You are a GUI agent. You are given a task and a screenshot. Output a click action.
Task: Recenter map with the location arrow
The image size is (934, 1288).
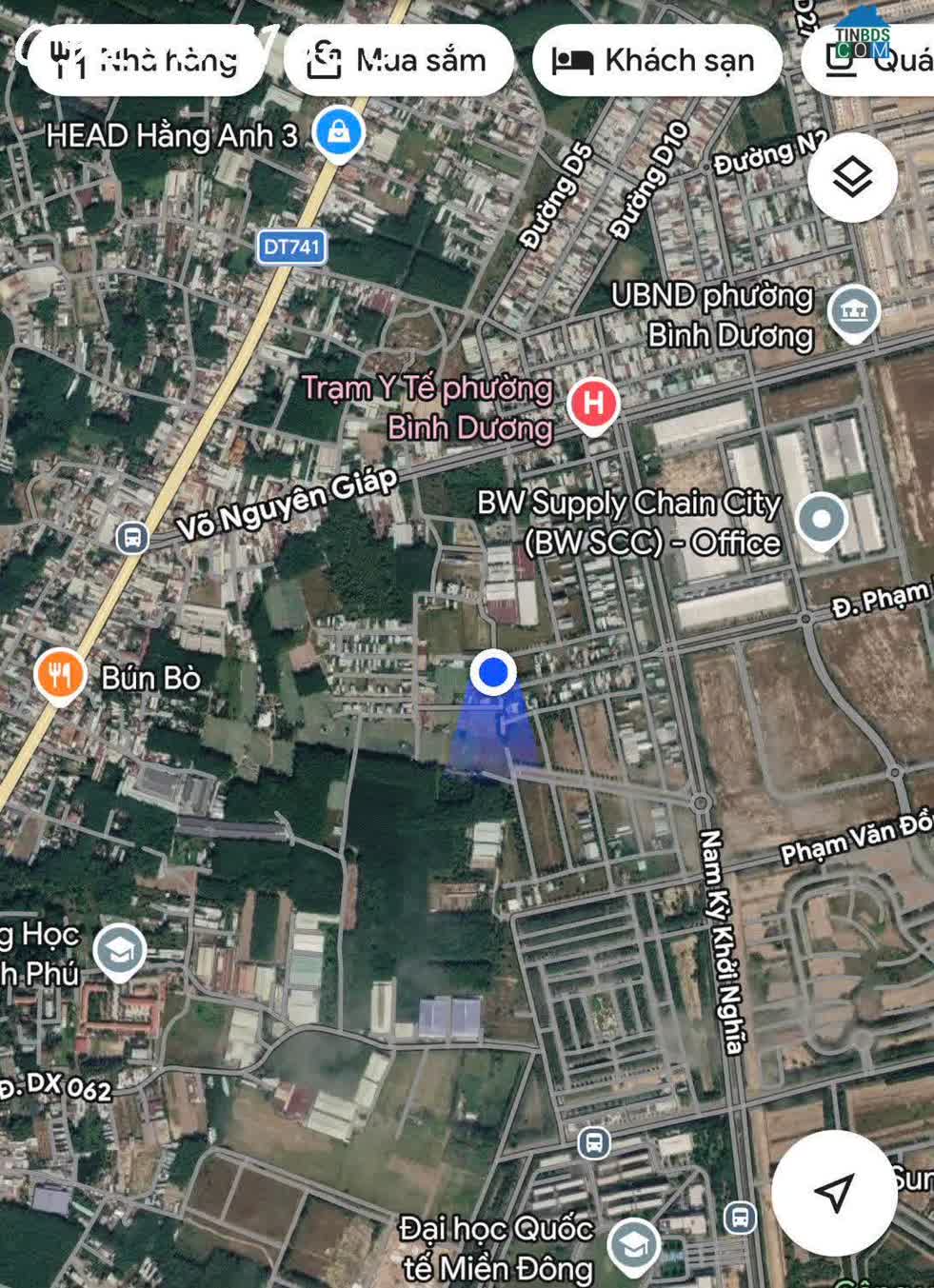pyautogui.click(x=834, y=1192)
